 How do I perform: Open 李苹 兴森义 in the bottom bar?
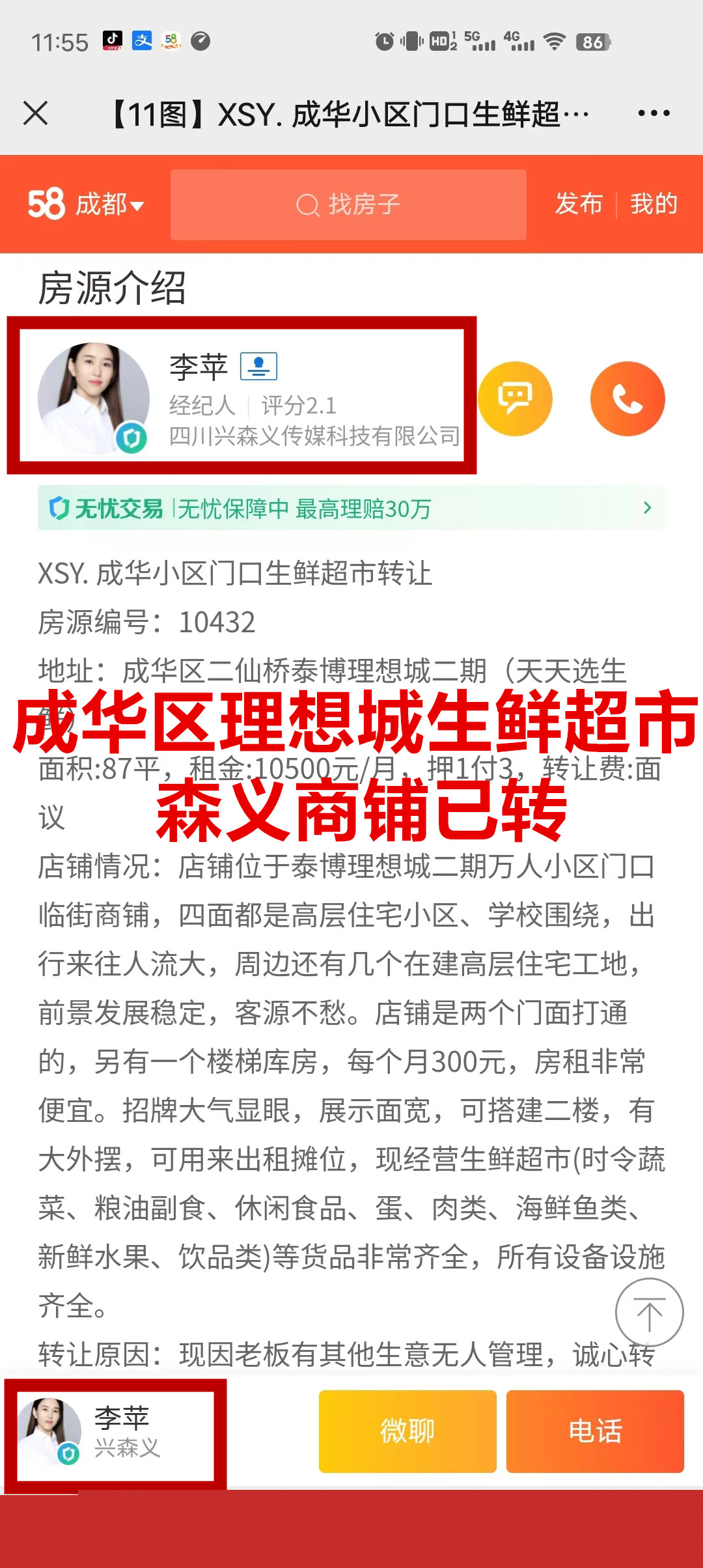115,1433
